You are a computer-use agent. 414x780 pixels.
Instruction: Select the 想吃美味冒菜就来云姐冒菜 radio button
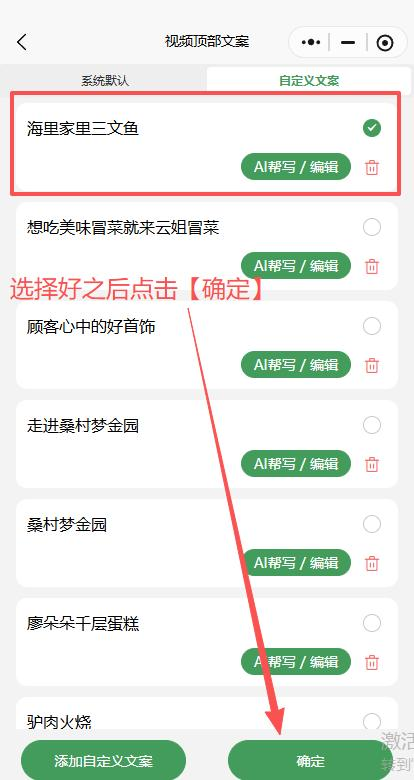[372, 227]
